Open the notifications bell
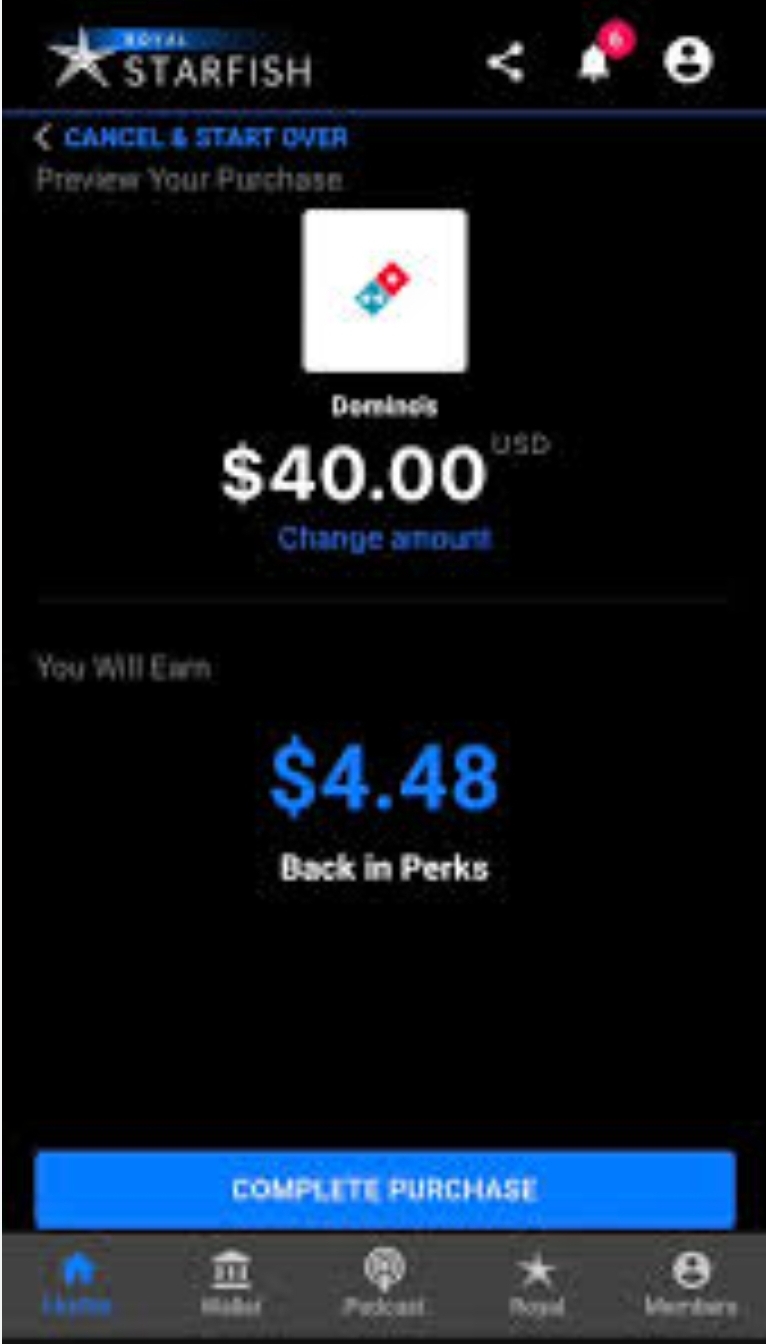 (x=598, y=61)
